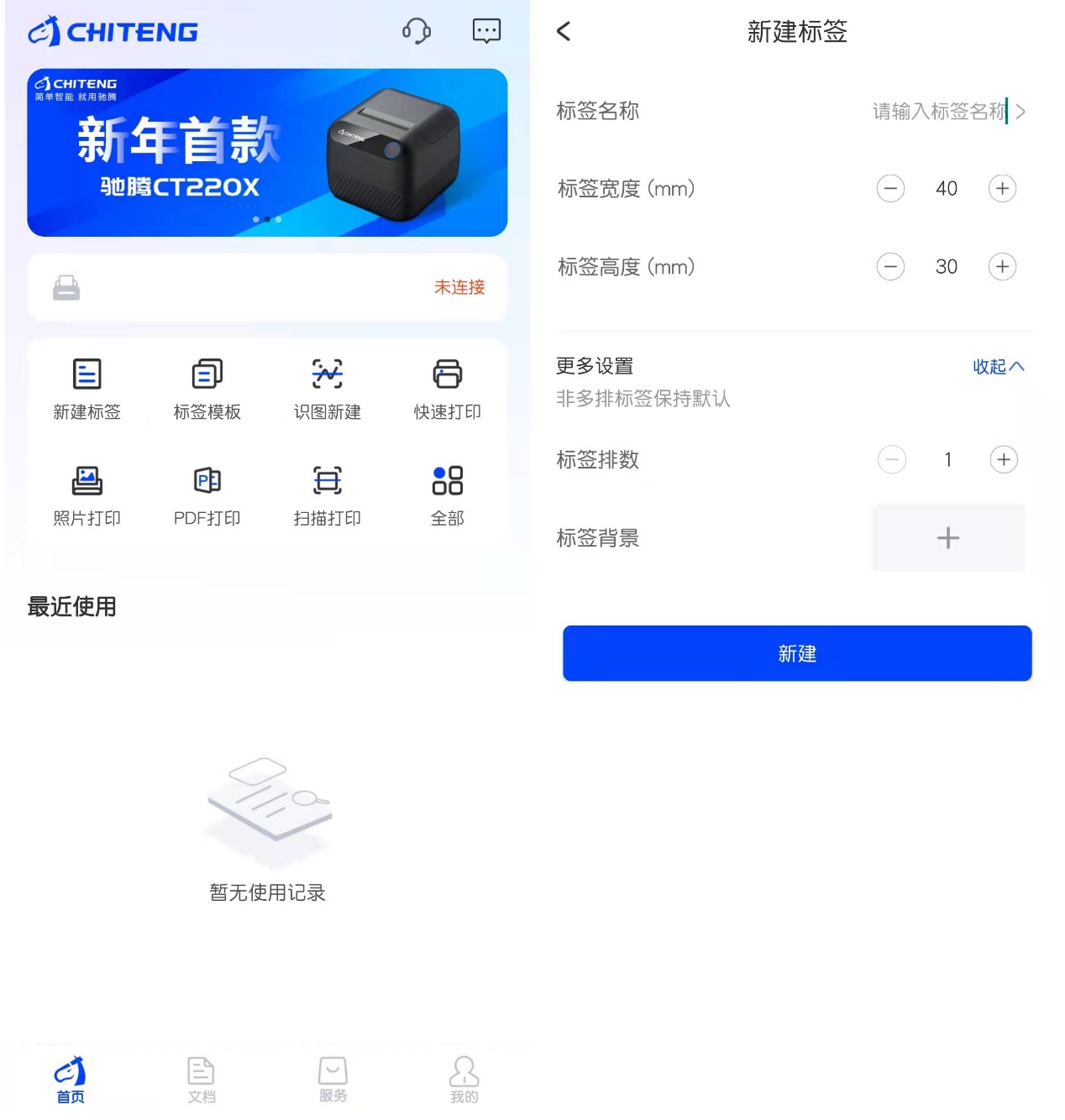Select 识图新建 option
The height and width of the screenshot is (1120, 1065).
click(327, 387)
